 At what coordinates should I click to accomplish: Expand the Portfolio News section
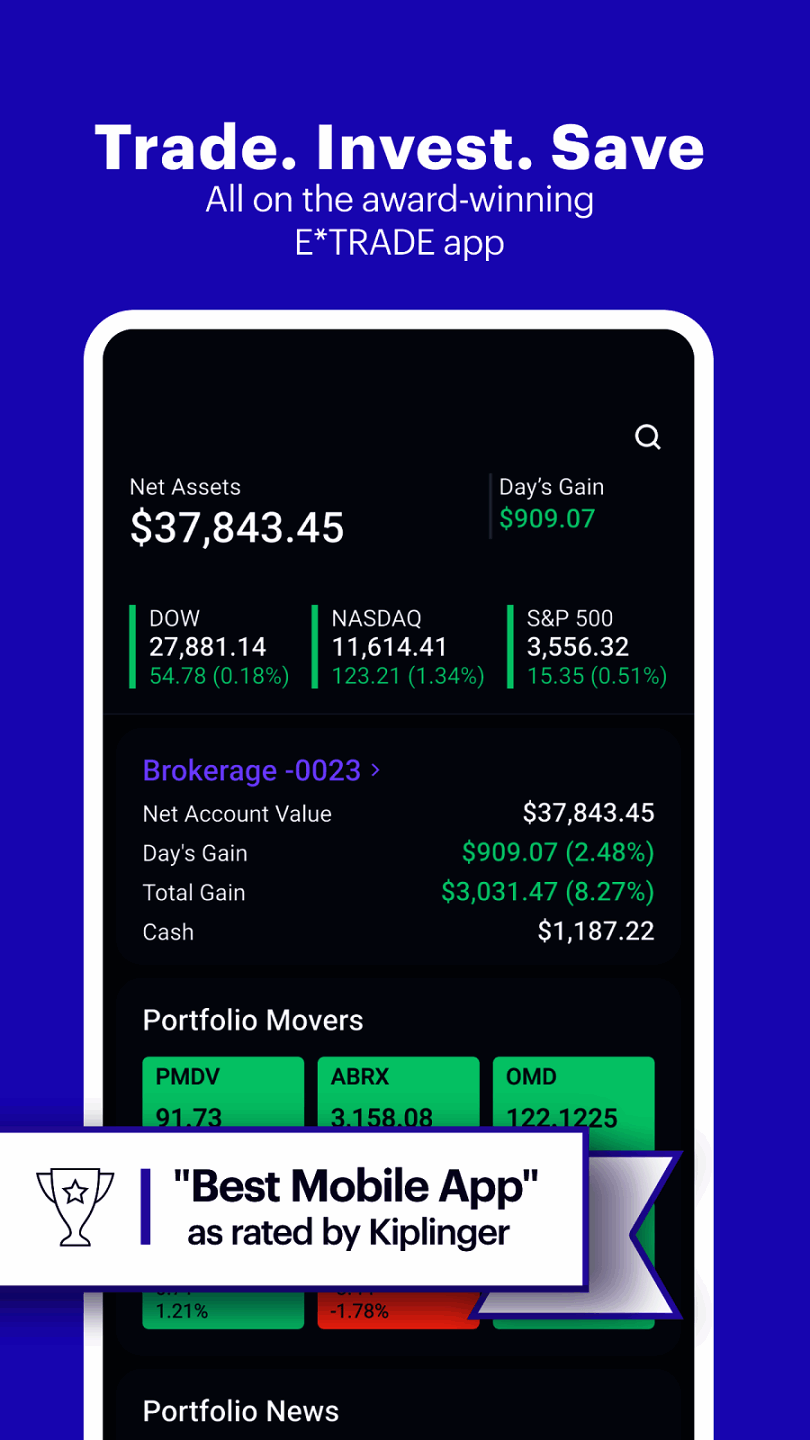click(240, 1411)
